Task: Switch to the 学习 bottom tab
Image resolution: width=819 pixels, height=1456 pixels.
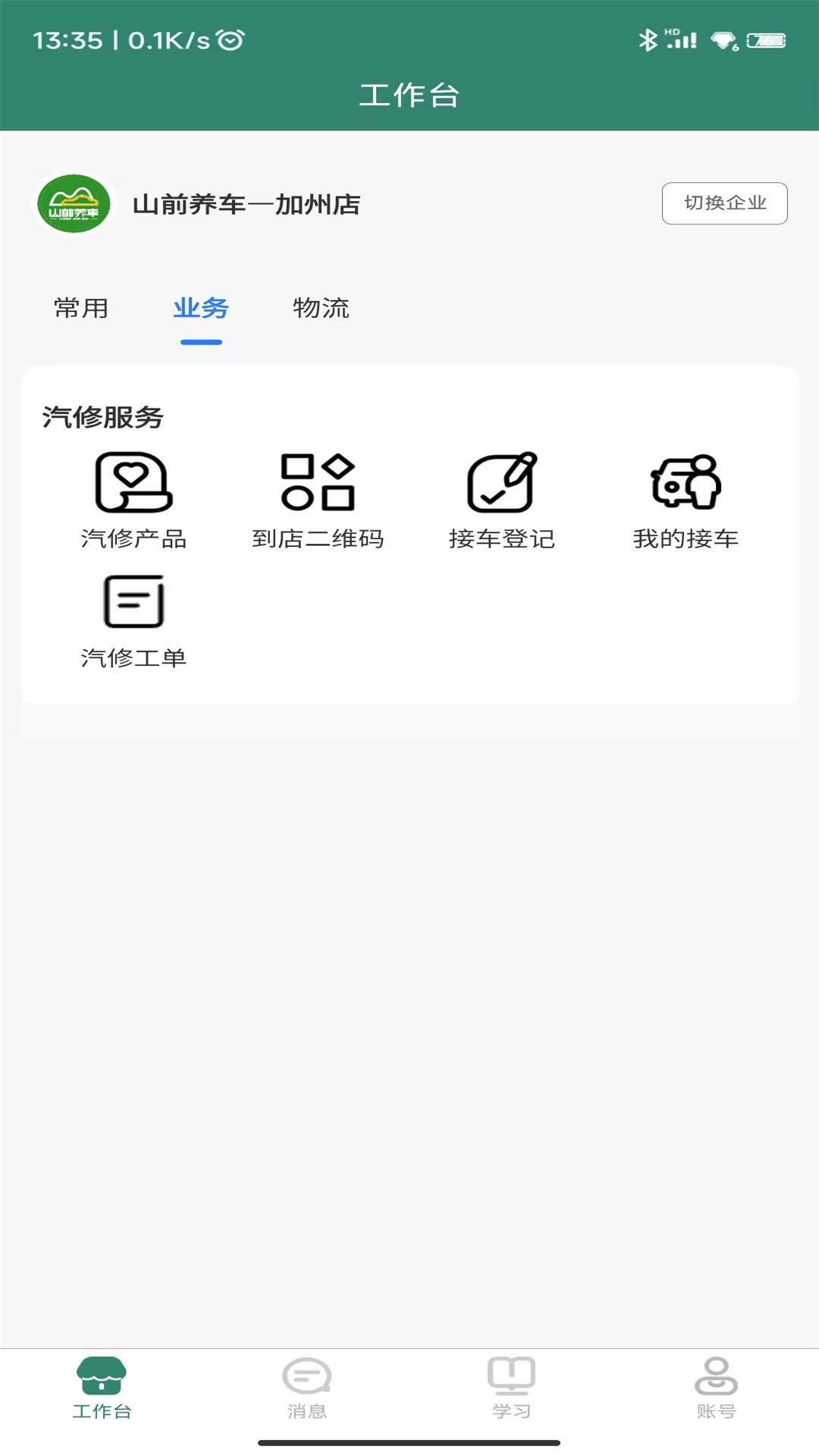Action: click(512, 1388)
